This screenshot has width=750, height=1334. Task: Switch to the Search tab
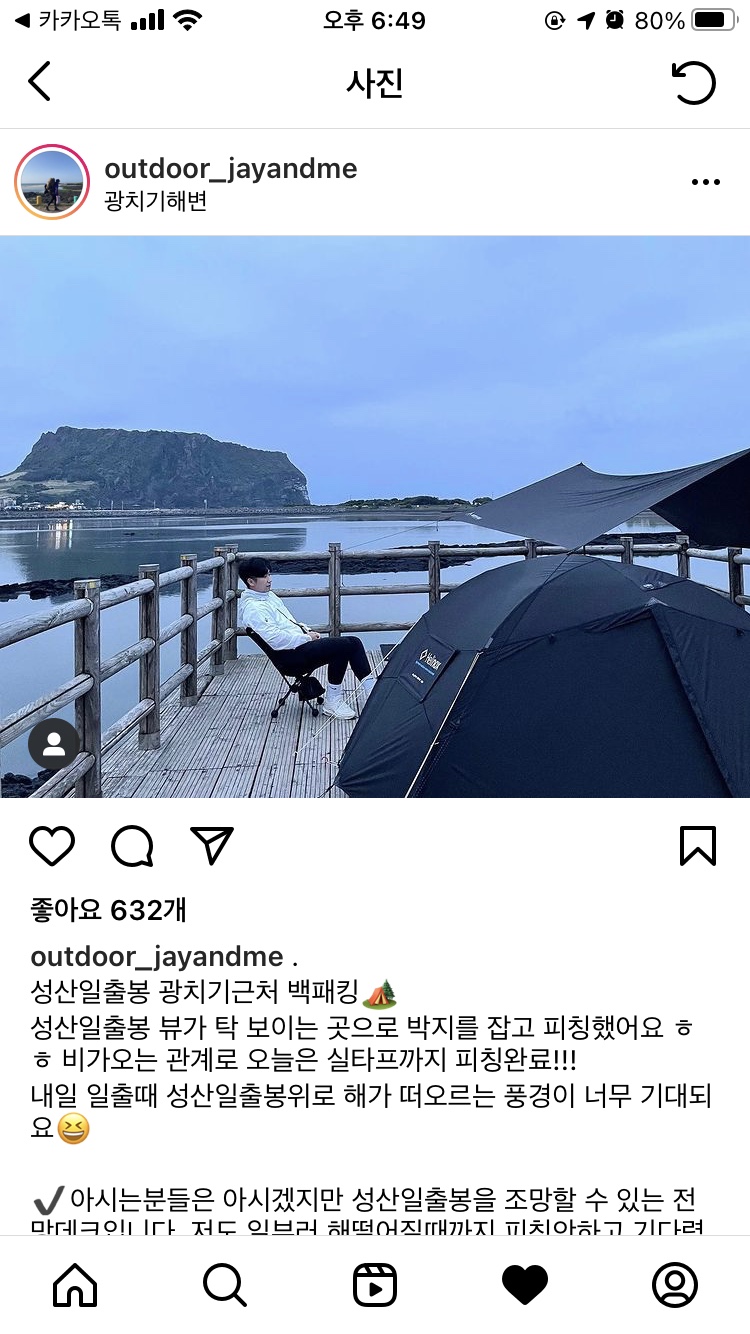(224, 1284)
